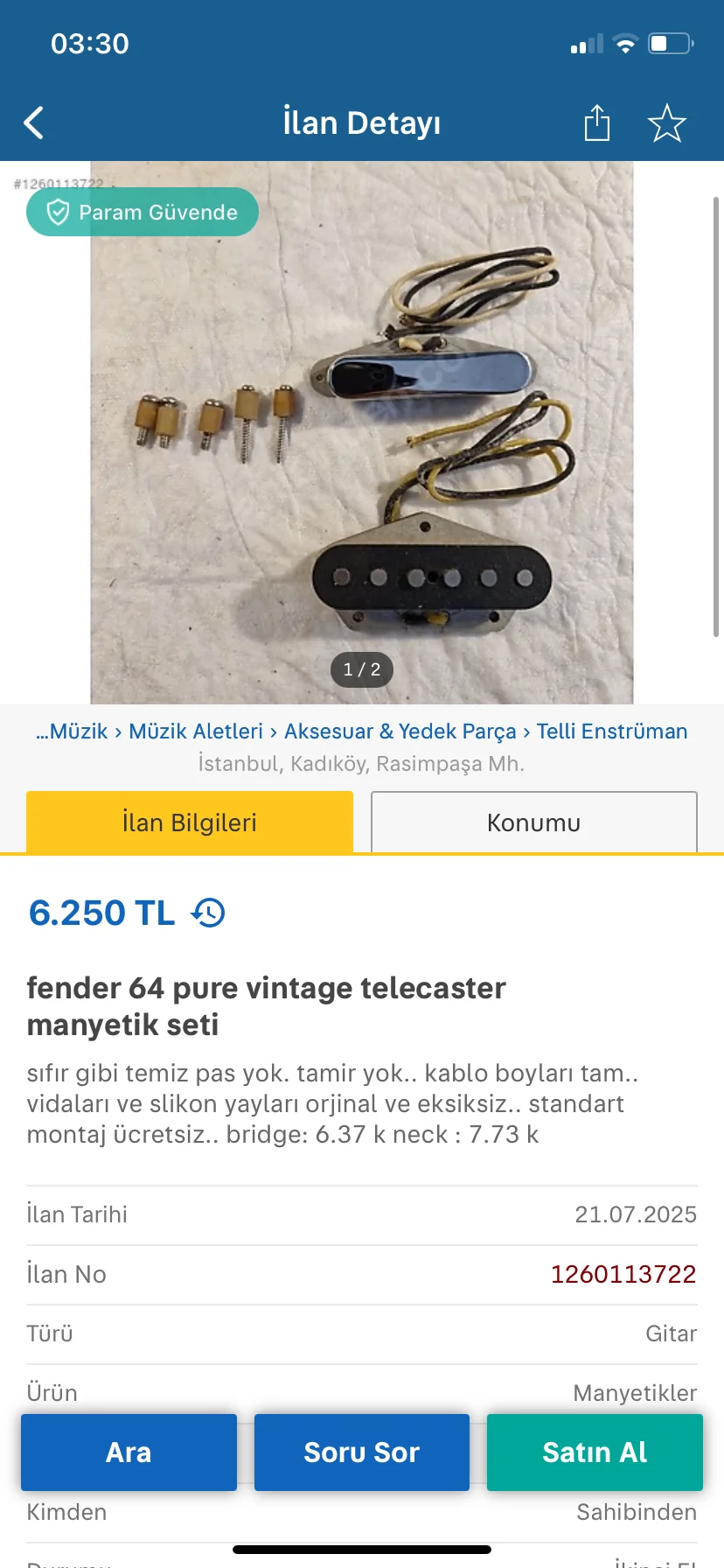724x1568 pixels.
Task: Call the seller with Ara
Action: click(129, 1452)
